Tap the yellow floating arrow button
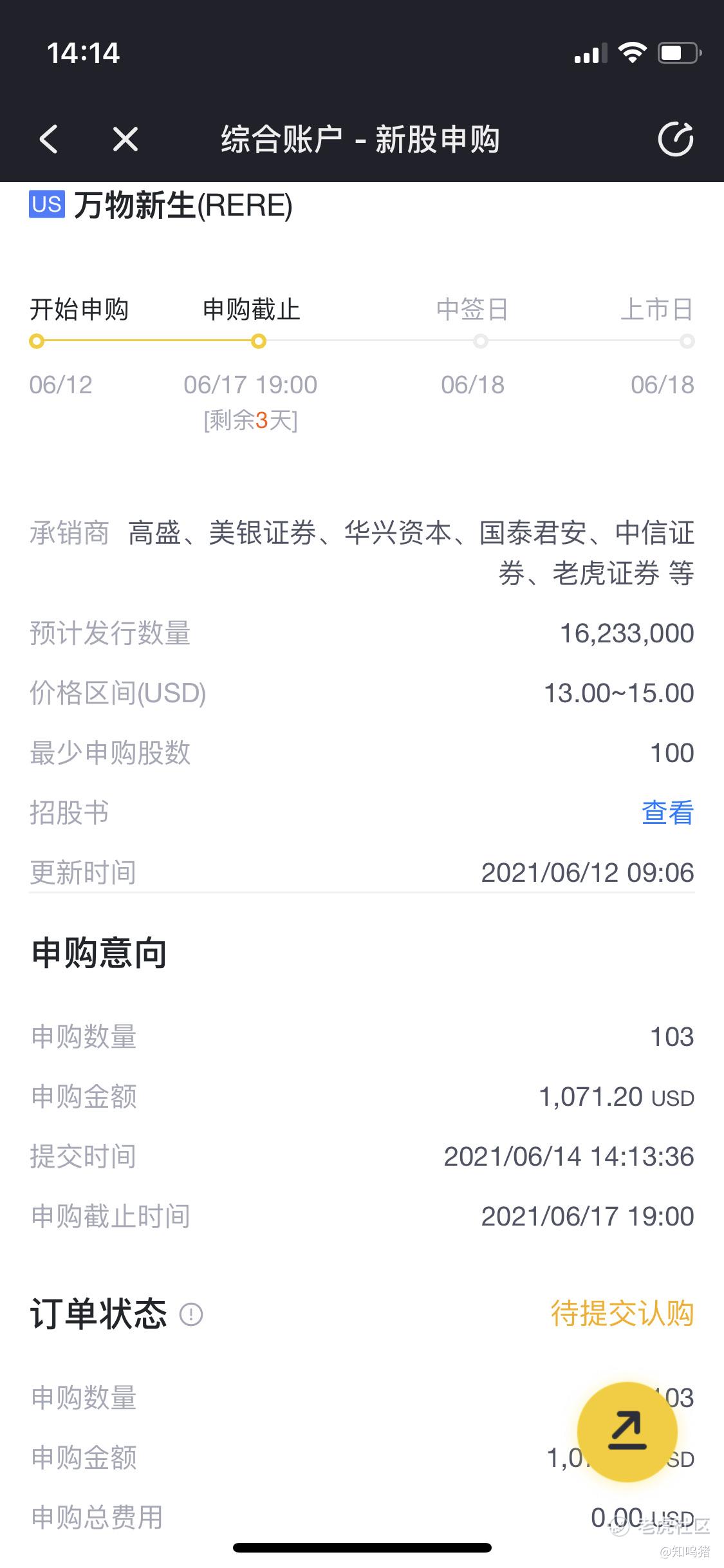Screen dimensions: 724x1568 [627, 1432]
